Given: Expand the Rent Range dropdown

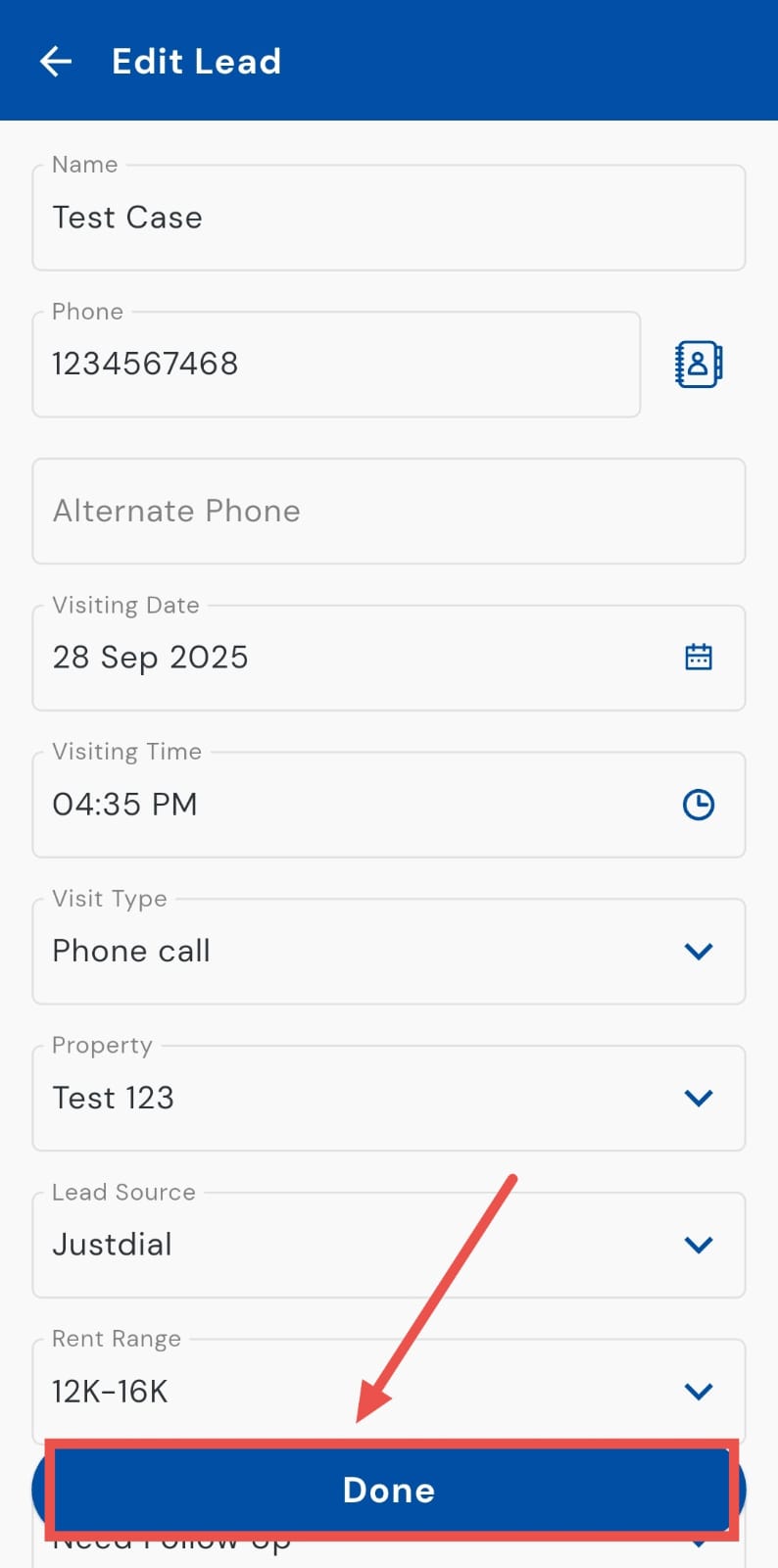Looking at the screenshot, I should [698, 1392].
